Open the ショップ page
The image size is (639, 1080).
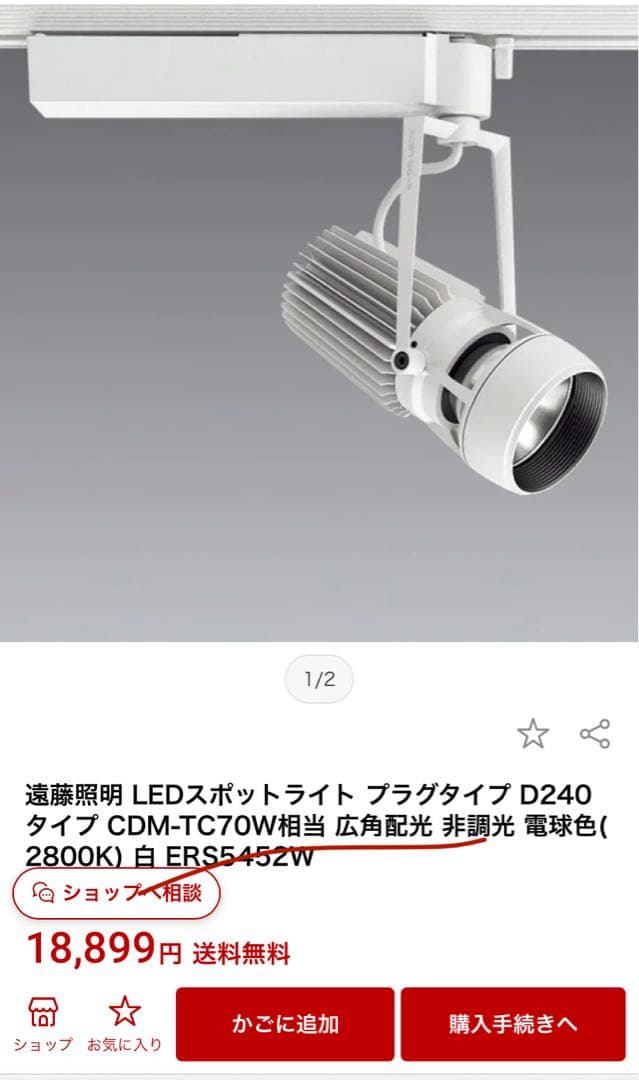(x=43, y=1023)
